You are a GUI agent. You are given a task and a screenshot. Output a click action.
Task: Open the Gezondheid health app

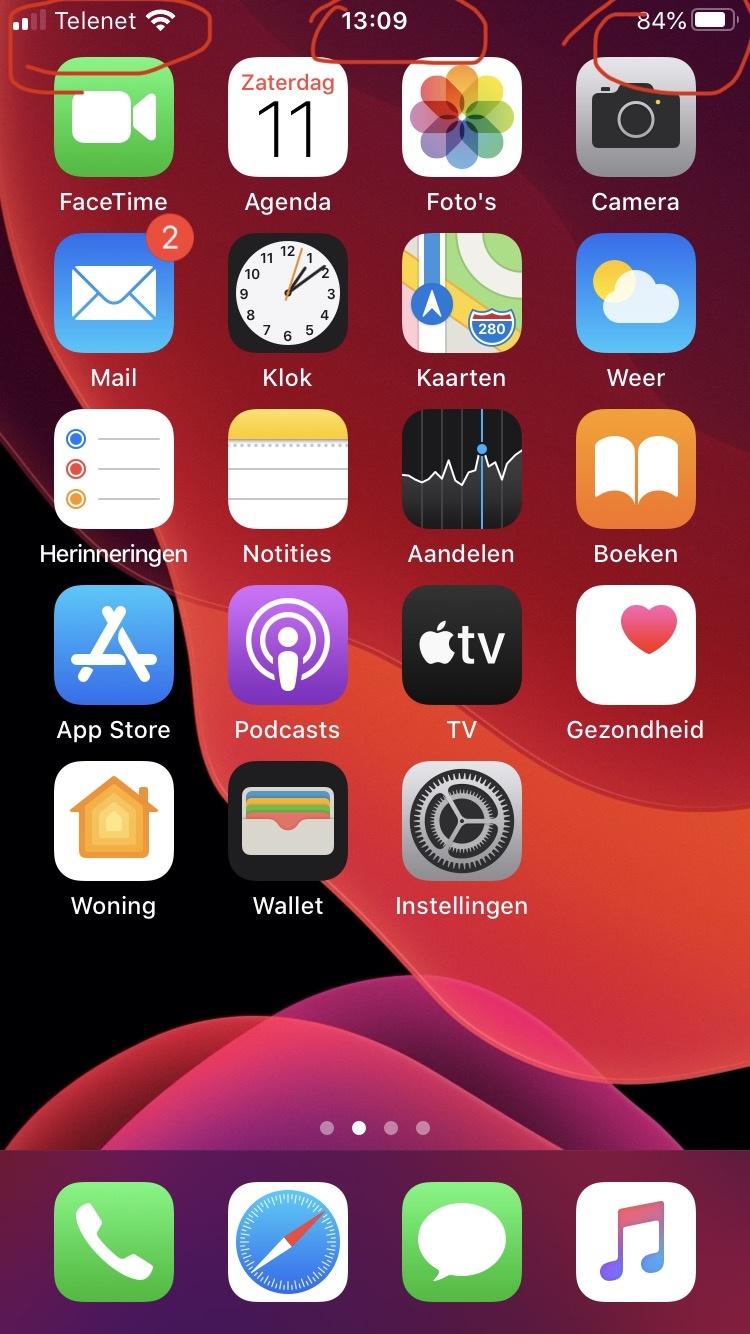(x=636, y=645)
